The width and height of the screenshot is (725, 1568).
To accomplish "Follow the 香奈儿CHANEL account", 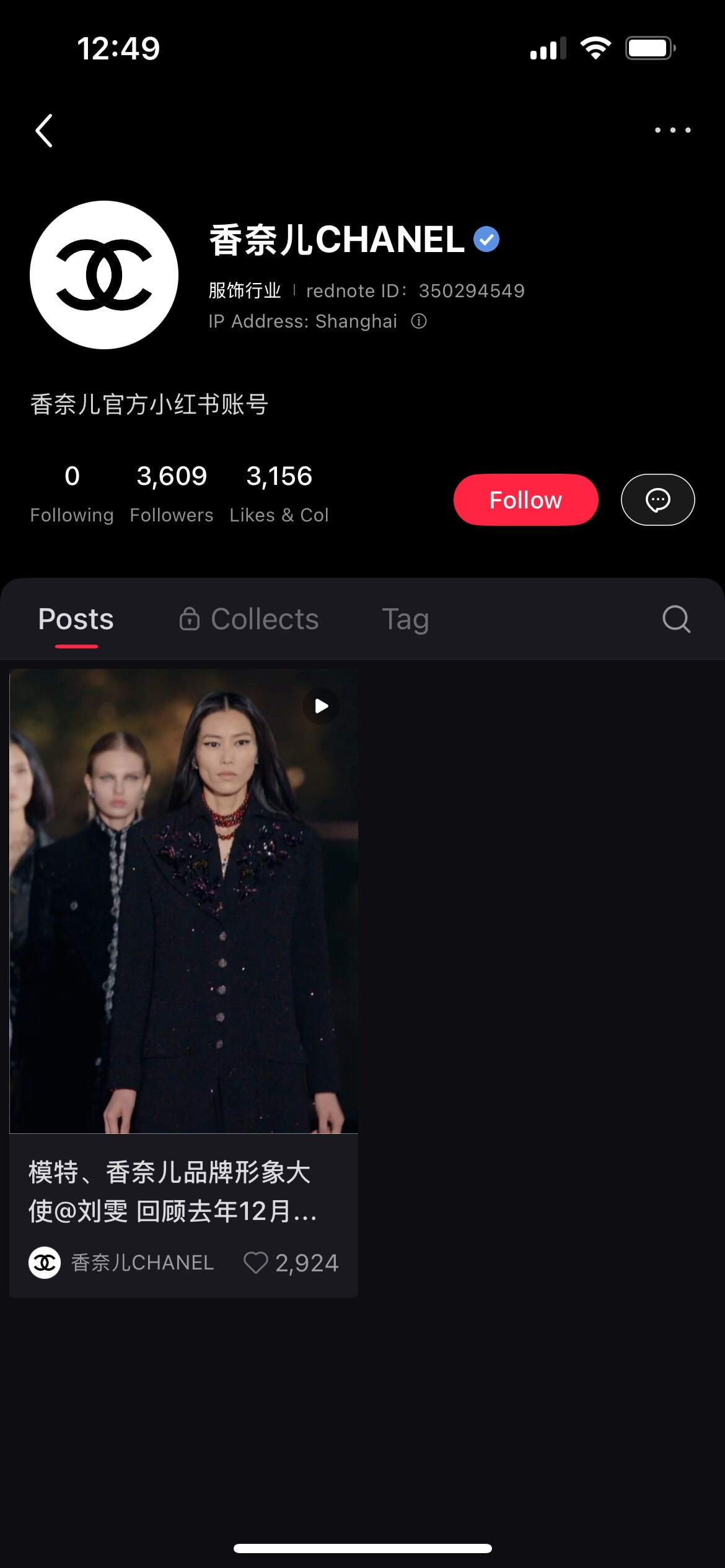I will (x=525, y=500).
